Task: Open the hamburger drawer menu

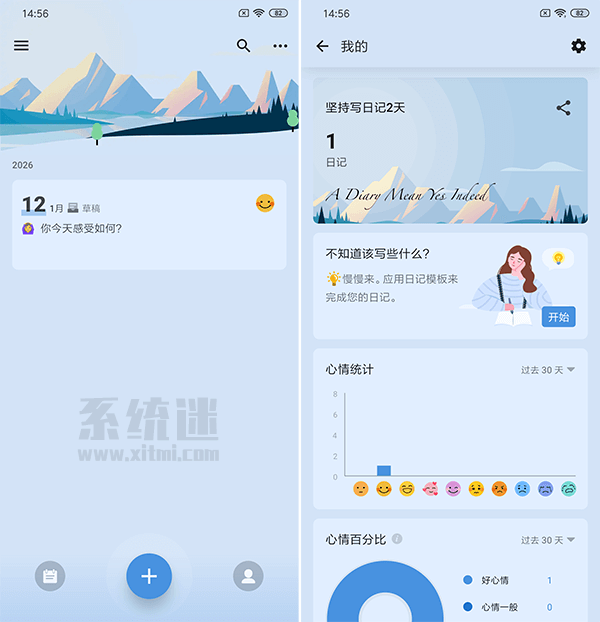Action: click(21, 46)
